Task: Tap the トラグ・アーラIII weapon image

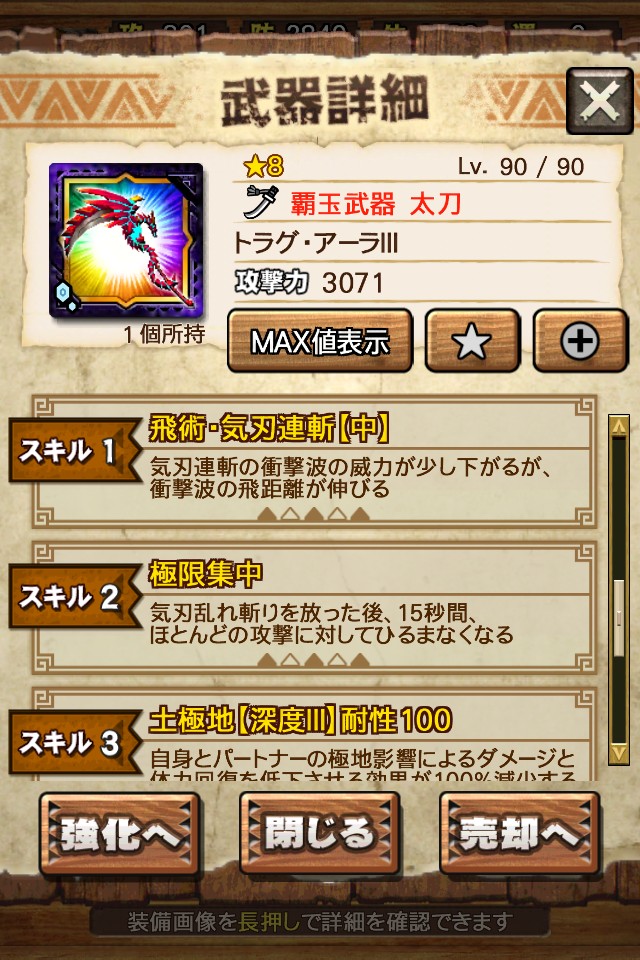Action: point(126,240)
